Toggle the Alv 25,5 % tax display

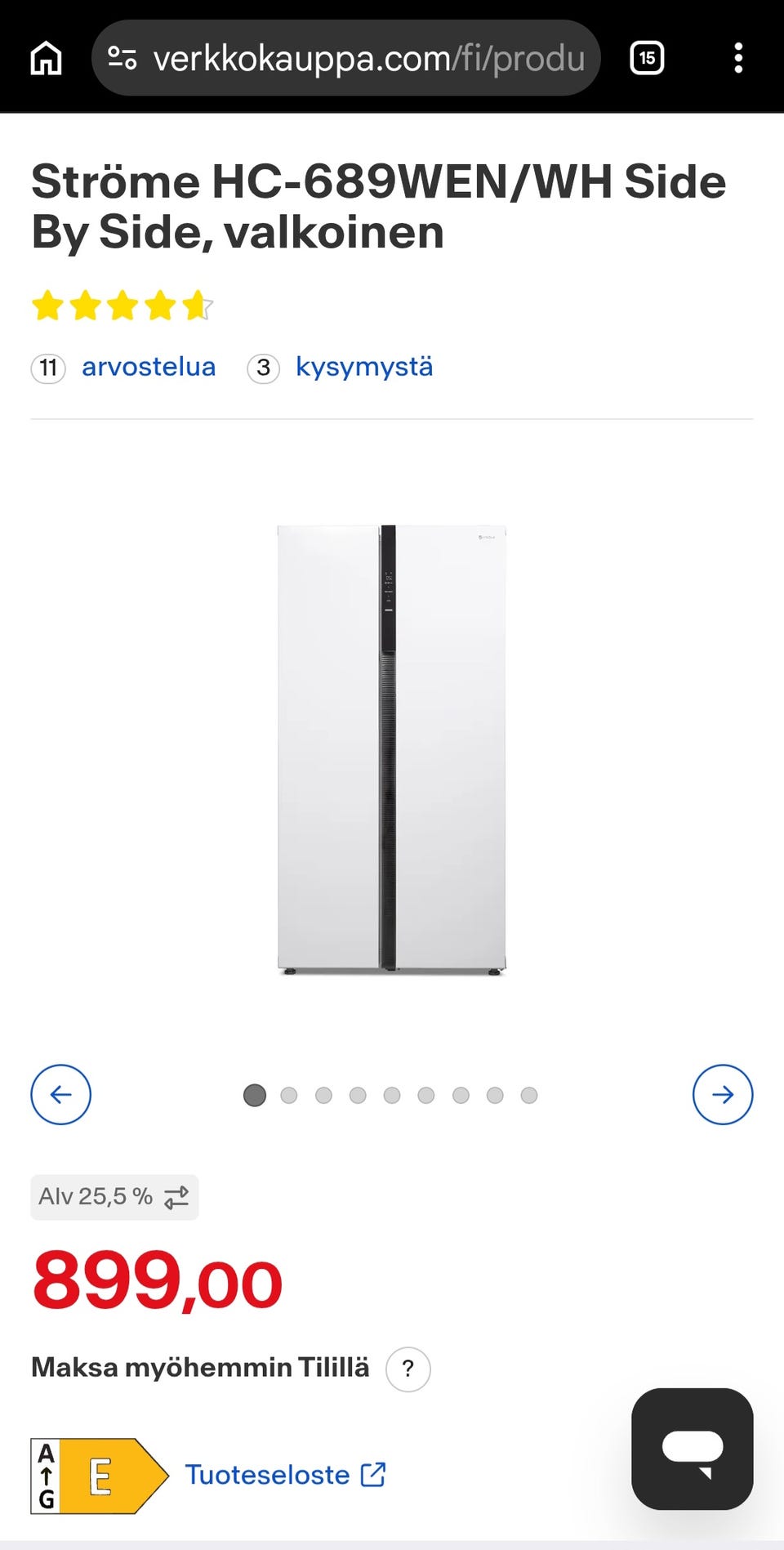[x=114, y=1197]
